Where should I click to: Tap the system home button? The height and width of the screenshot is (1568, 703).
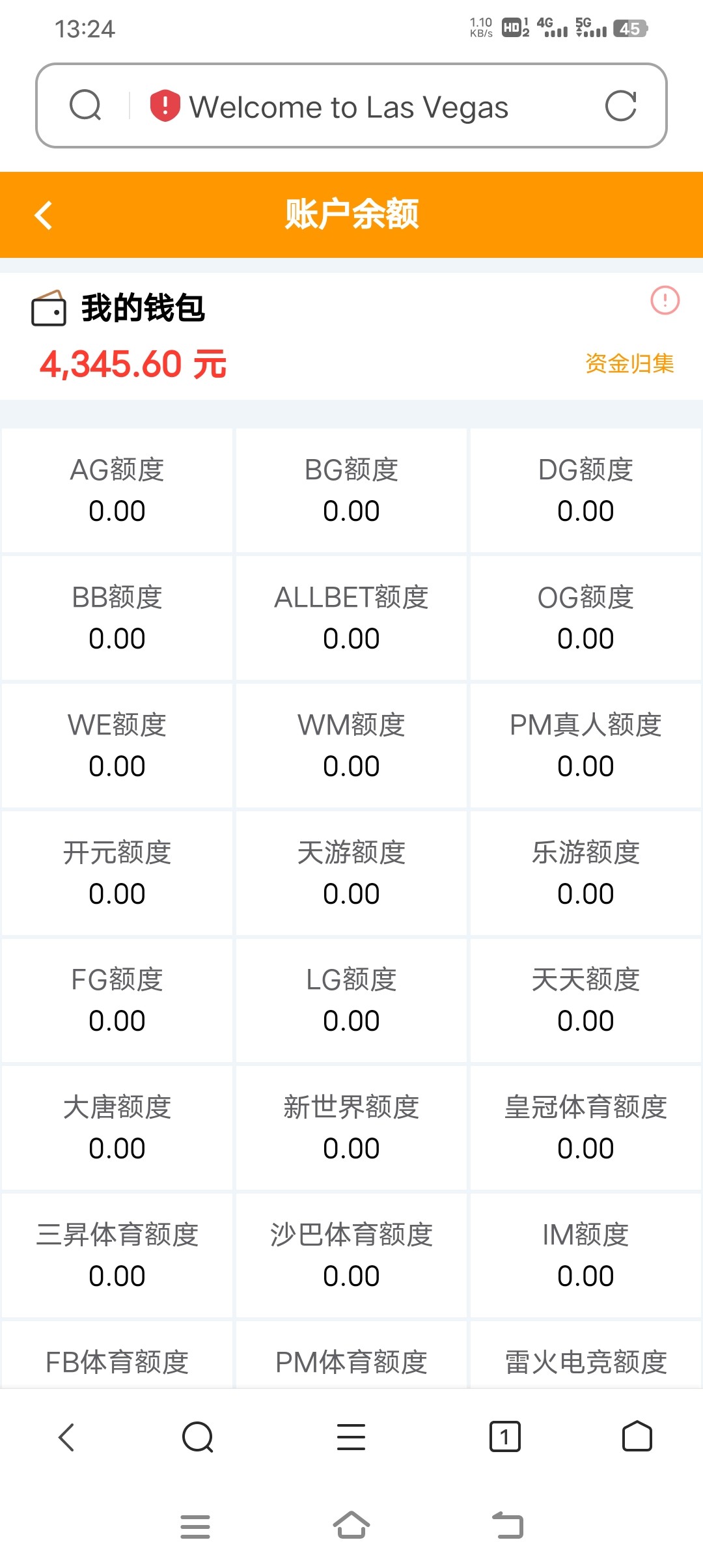tap(351, 1525)
